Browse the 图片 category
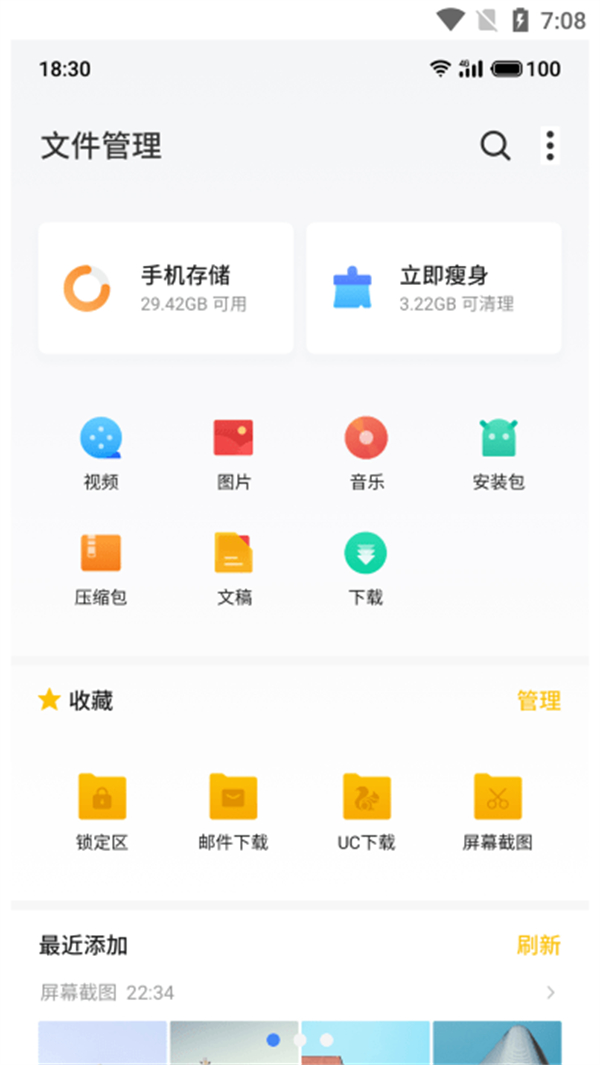 point(233,453)
